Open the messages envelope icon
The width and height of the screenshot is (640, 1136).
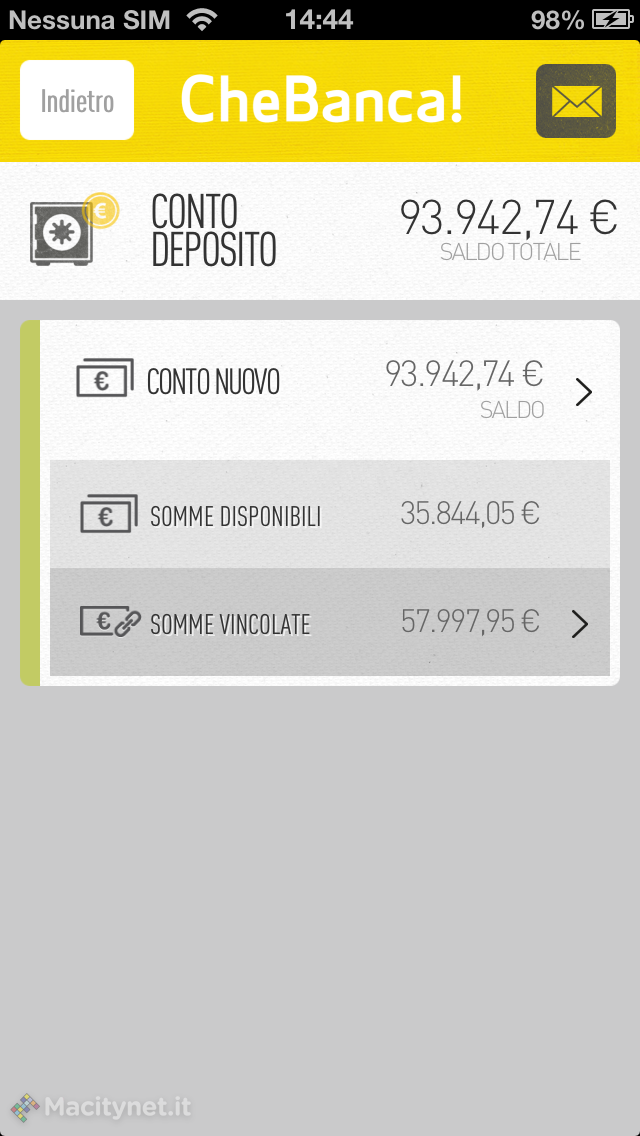point(576,101)
